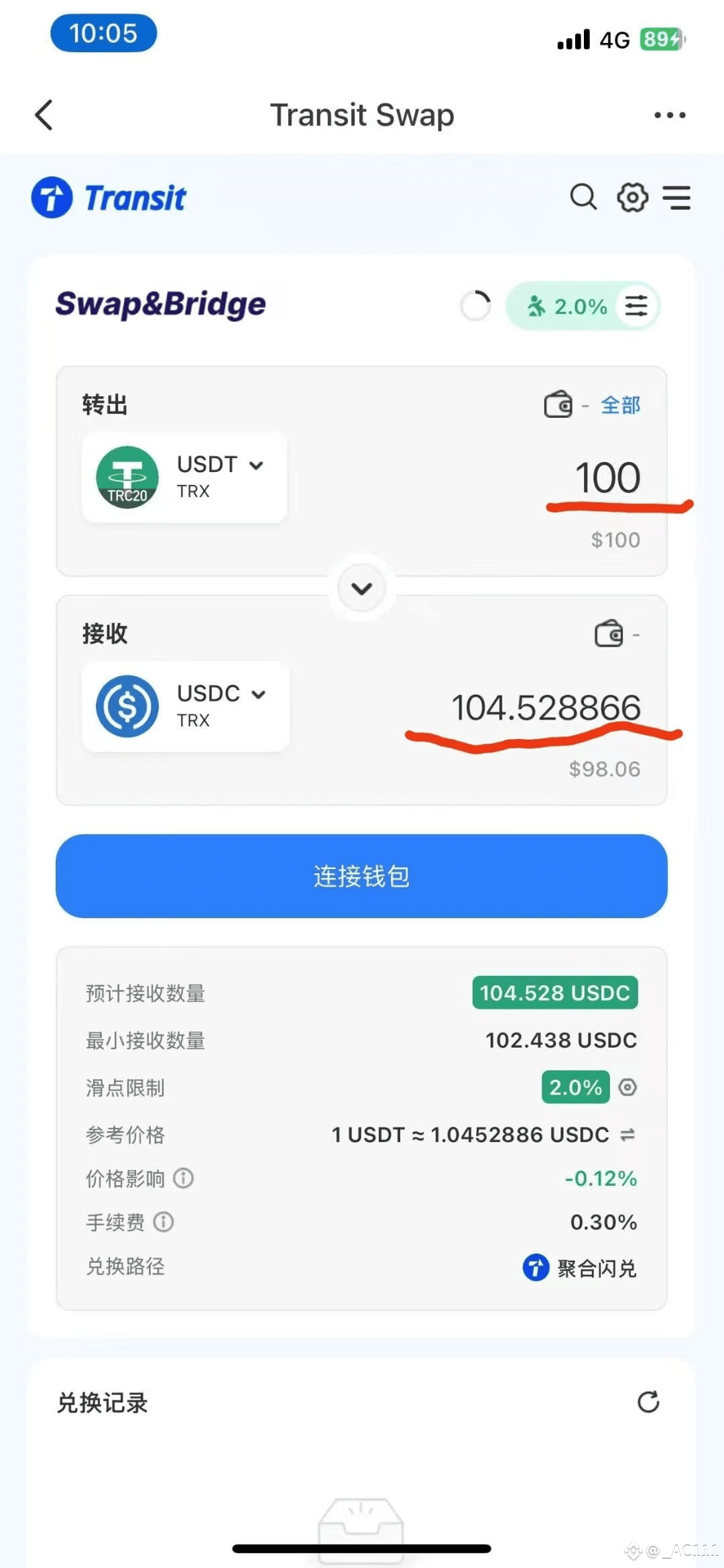The image size is (724, 1568).
Task: Open the USDC token selector dropdown
Action: (x=259, y=694)
